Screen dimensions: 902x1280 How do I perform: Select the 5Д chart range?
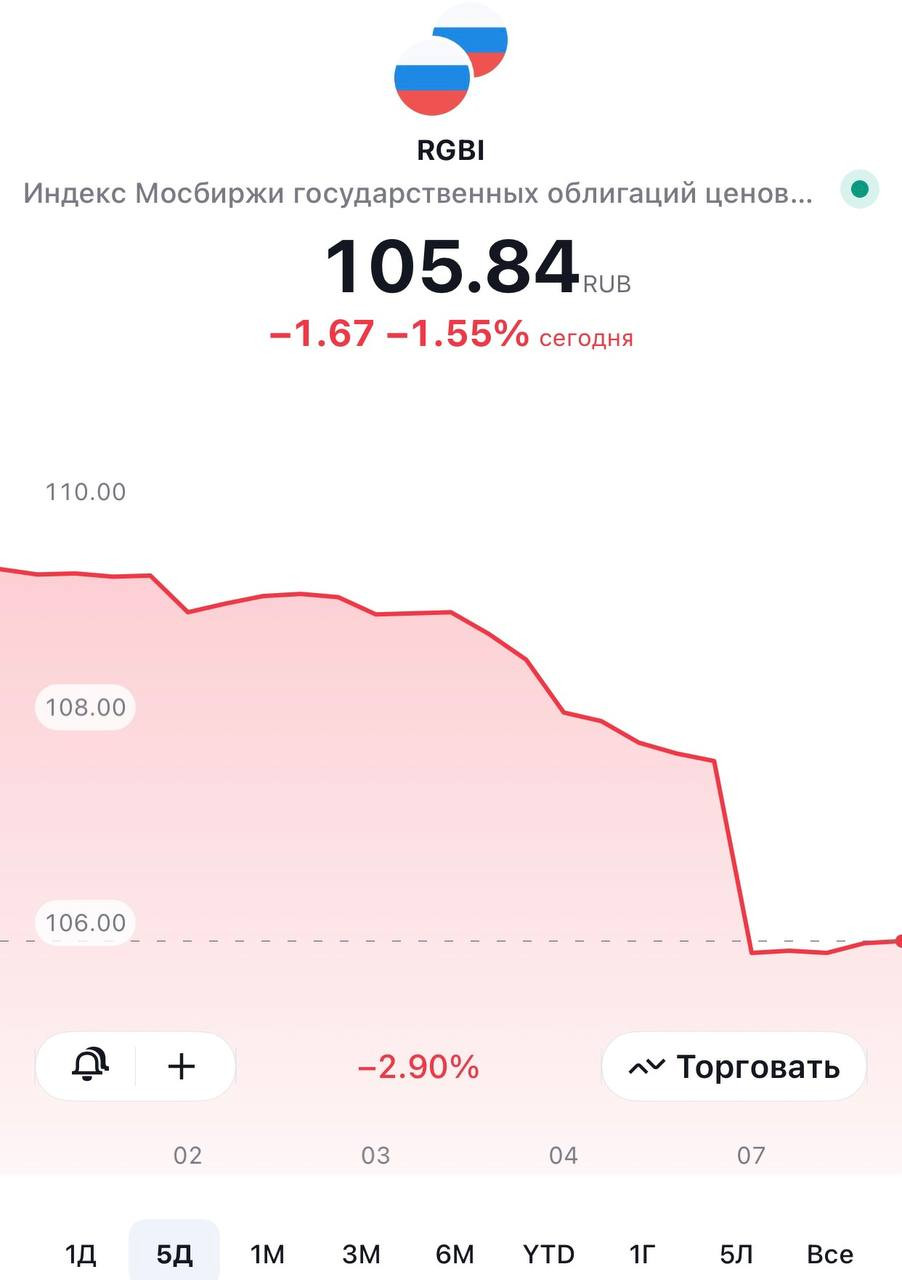(174, 1254)
